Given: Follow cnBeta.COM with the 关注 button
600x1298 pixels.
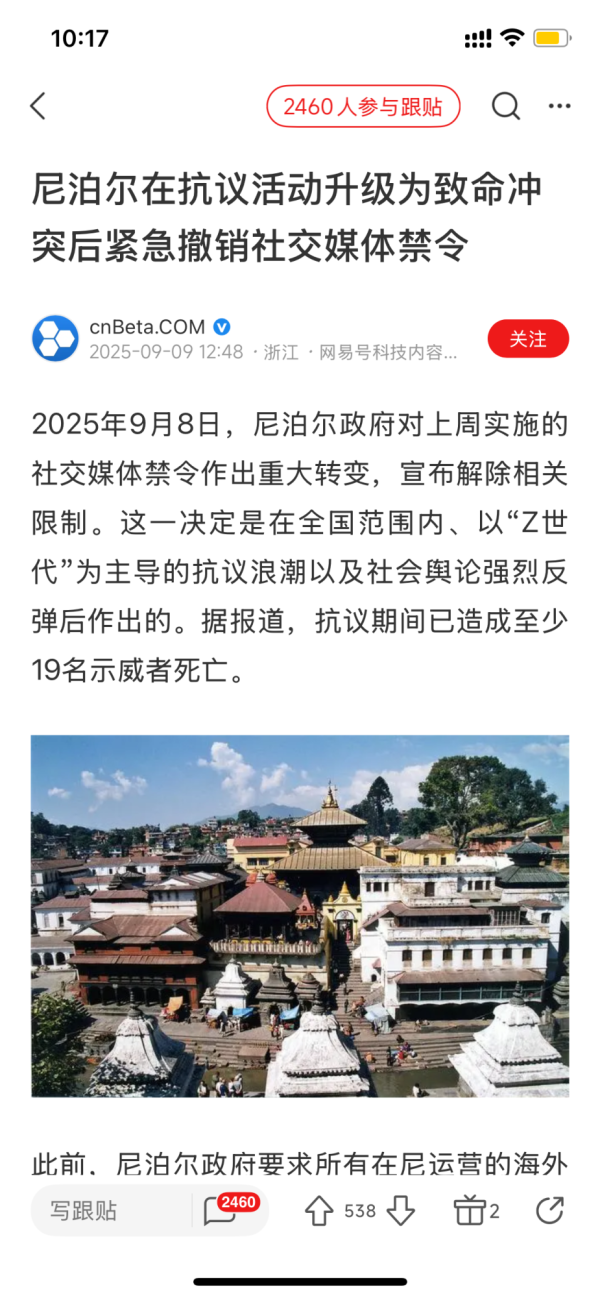Looking at the screenshot, I should point(528,339).
